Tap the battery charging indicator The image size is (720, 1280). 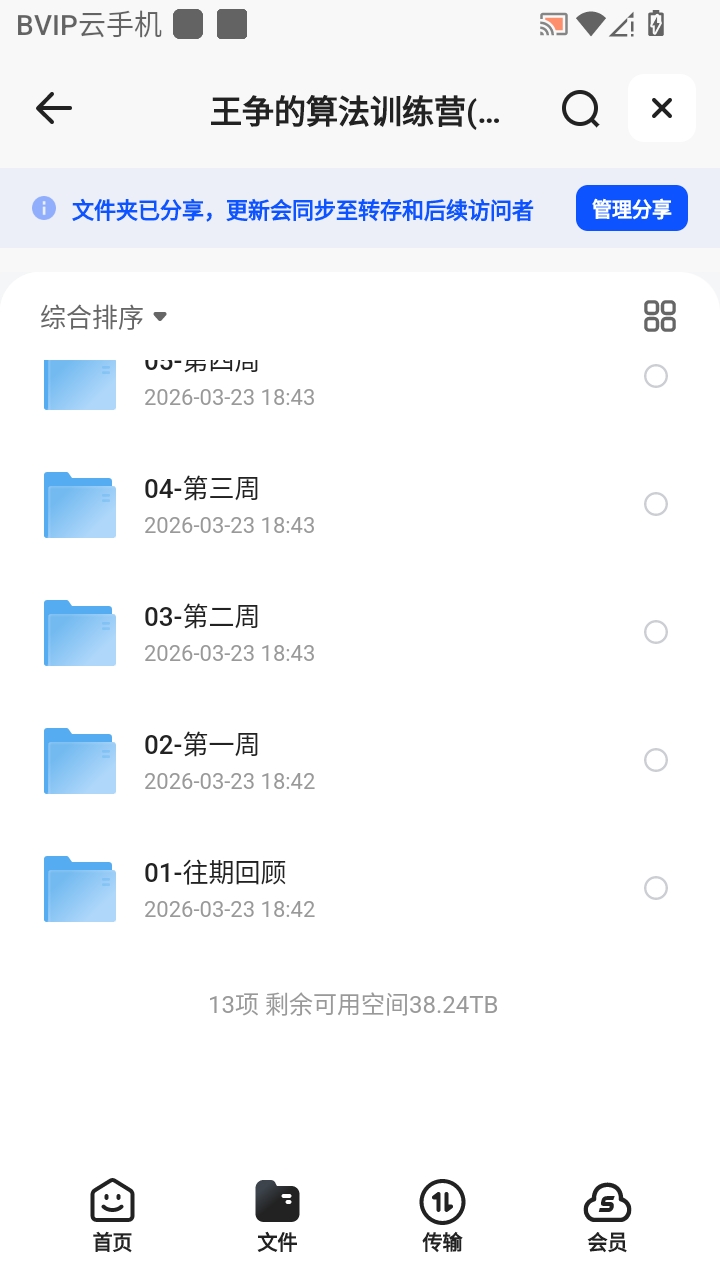click(655, 23)
